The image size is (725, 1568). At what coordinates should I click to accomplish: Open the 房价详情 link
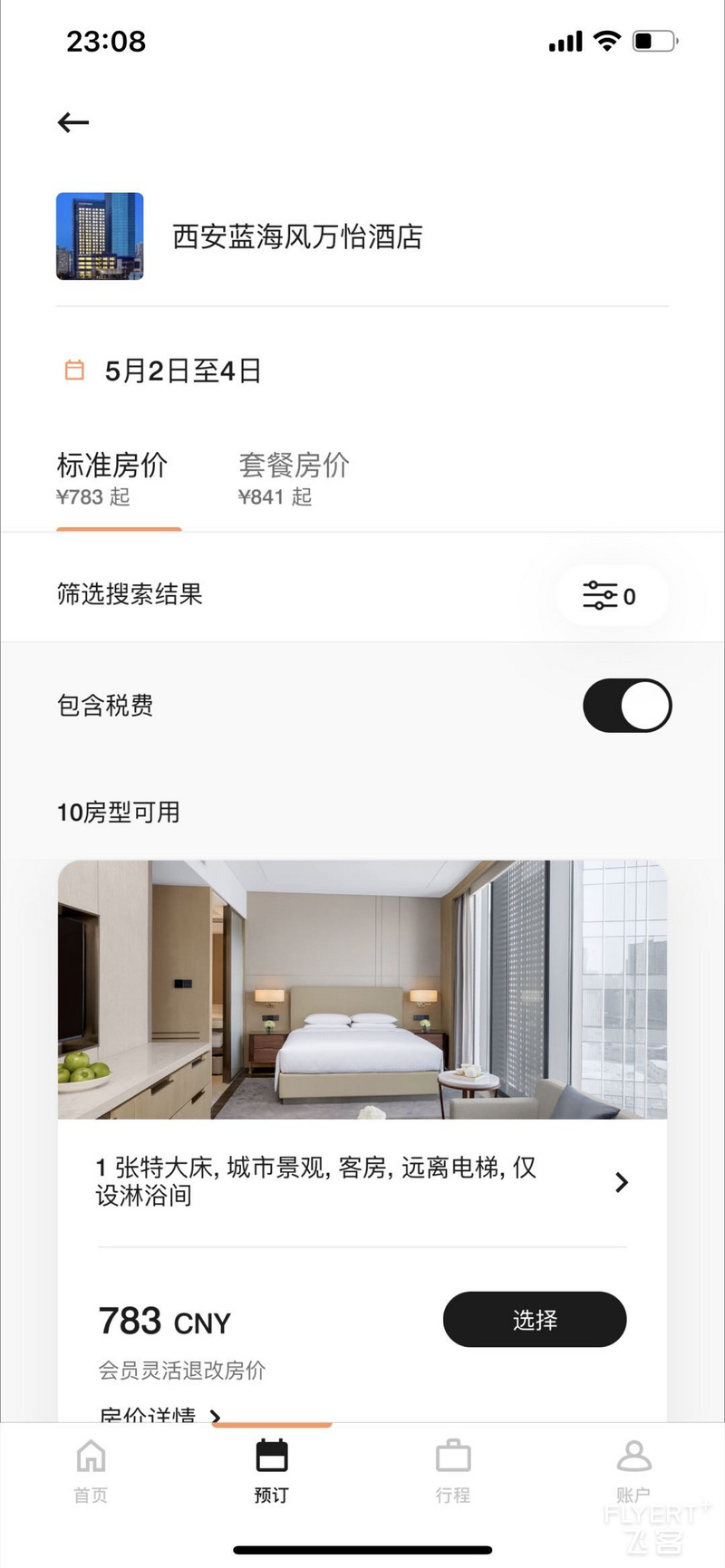(159, 1415)
